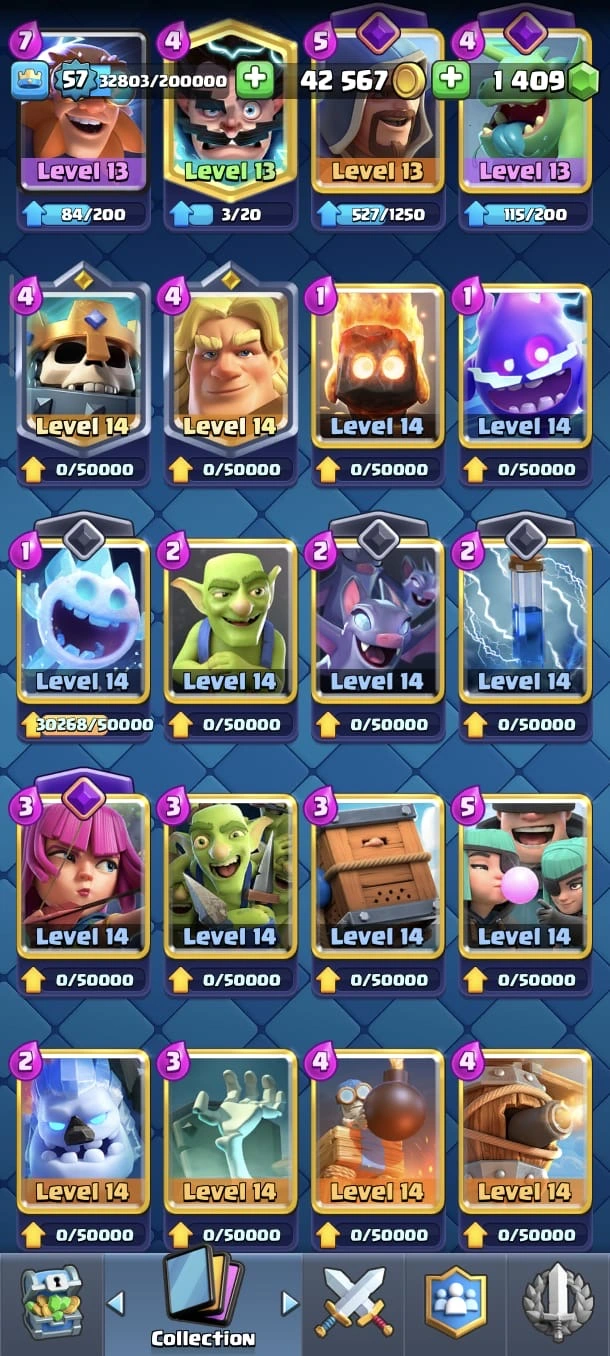Open the Events sword emblem tab
The image size is (610, 1356).
pos(558,1303)
